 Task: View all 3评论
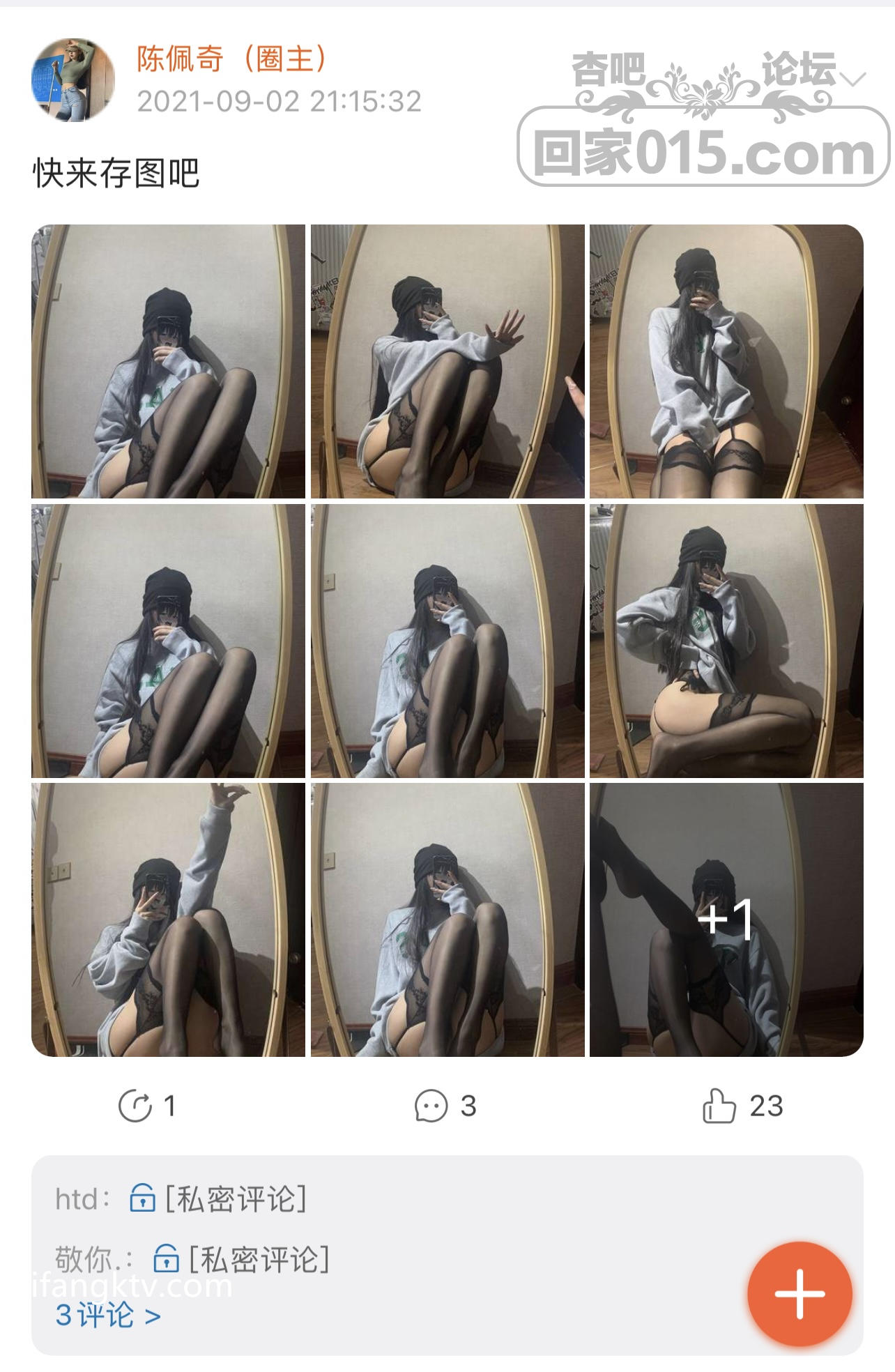pos(108,1316)
